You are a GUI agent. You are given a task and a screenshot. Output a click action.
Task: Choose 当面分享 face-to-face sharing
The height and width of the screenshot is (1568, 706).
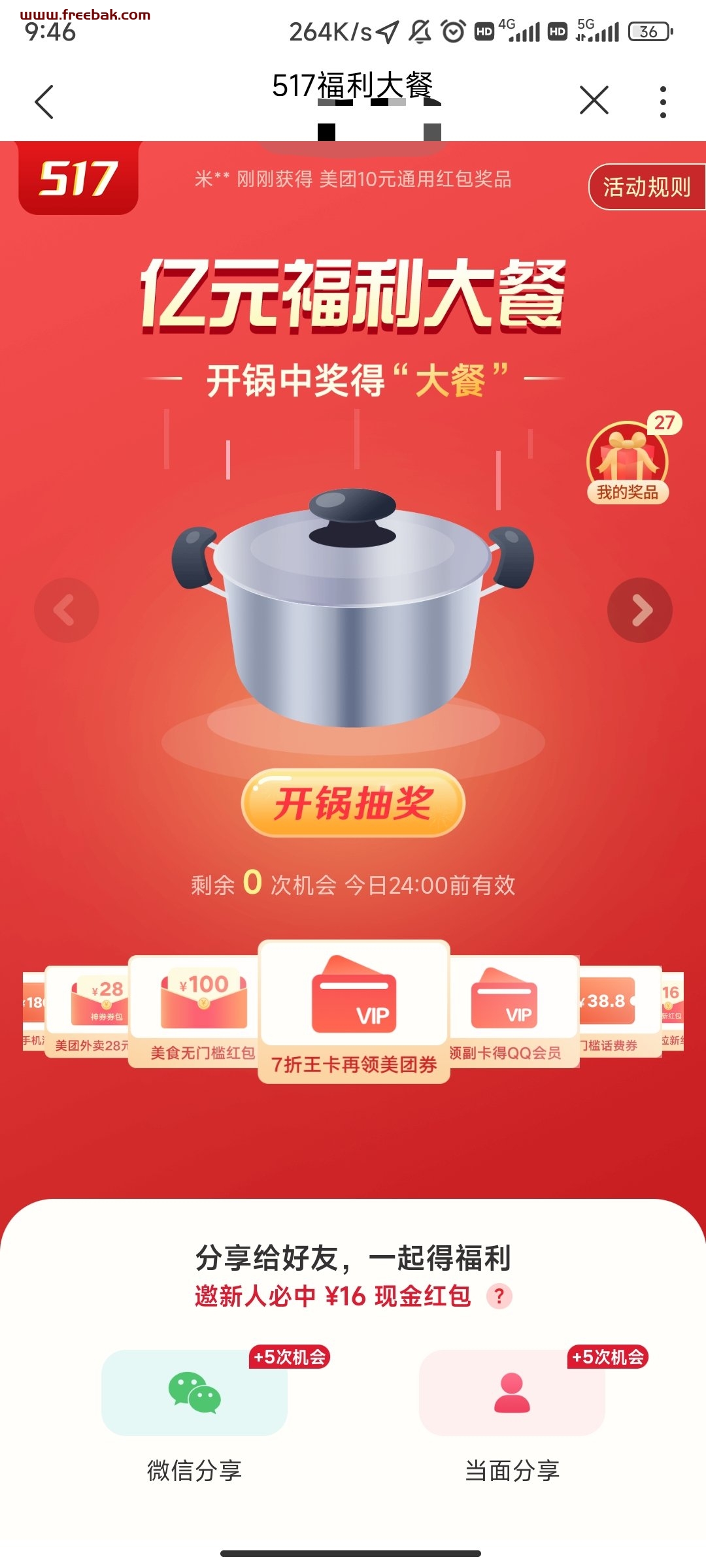(512, 1394)
